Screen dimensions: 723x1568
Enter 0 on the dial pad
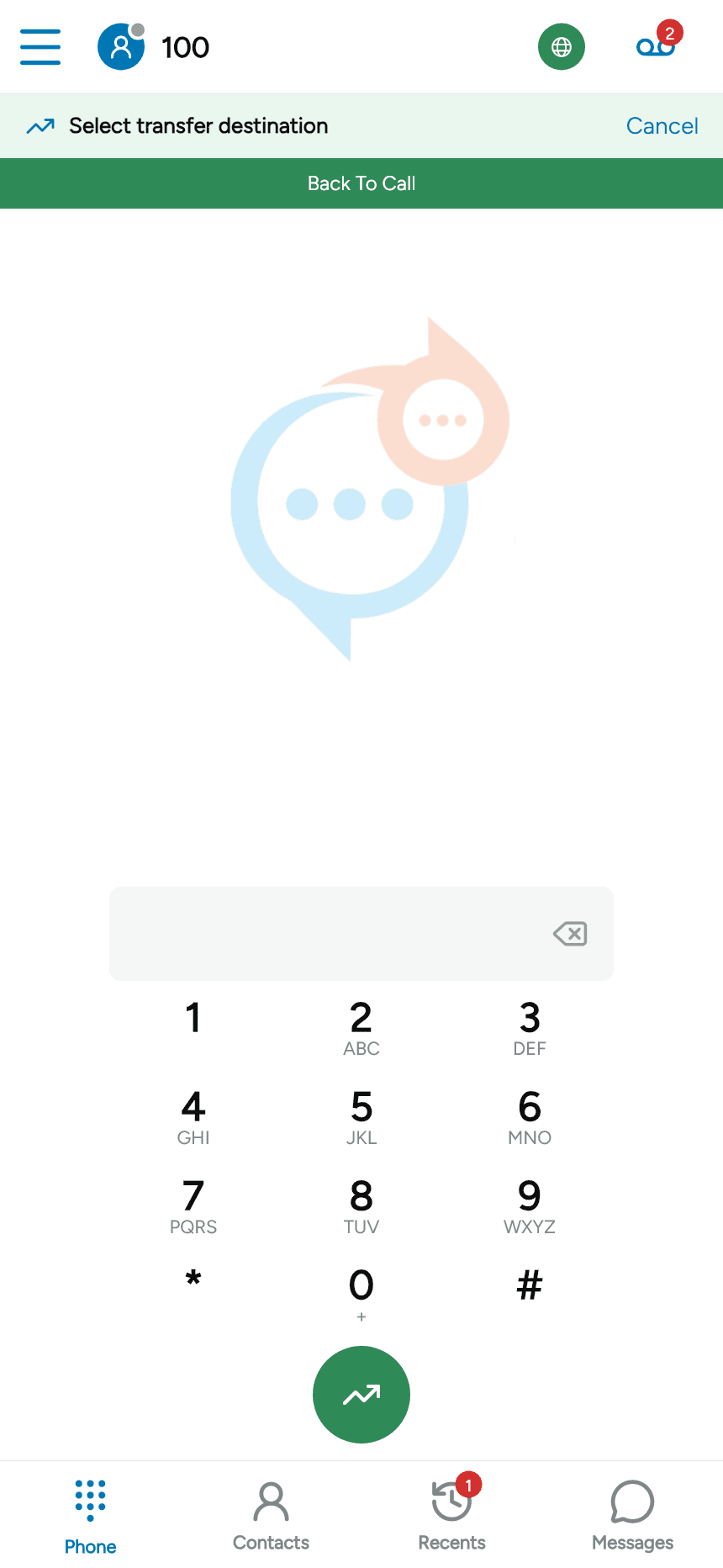pos(361,1295)
